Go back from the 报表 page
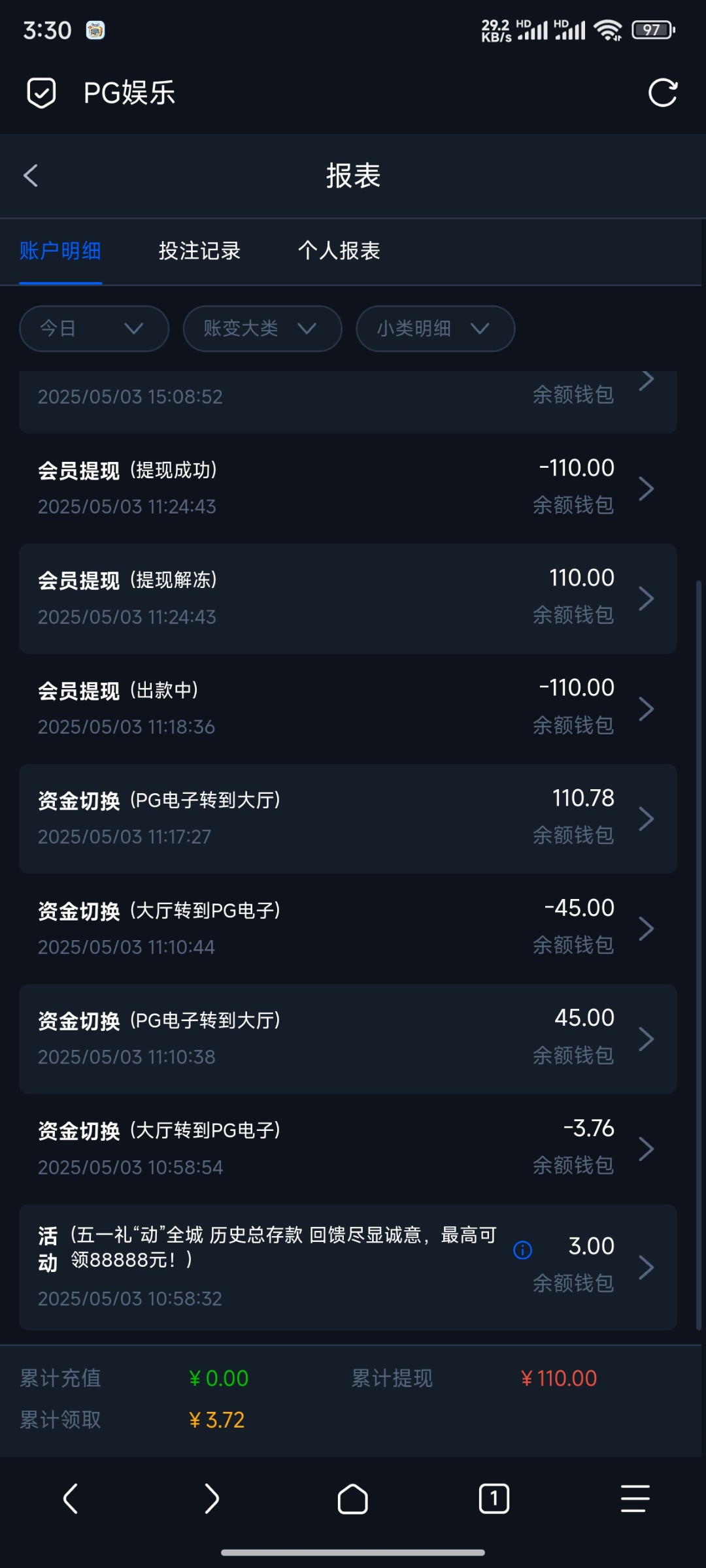706x1568 pixels. [31, 175]
